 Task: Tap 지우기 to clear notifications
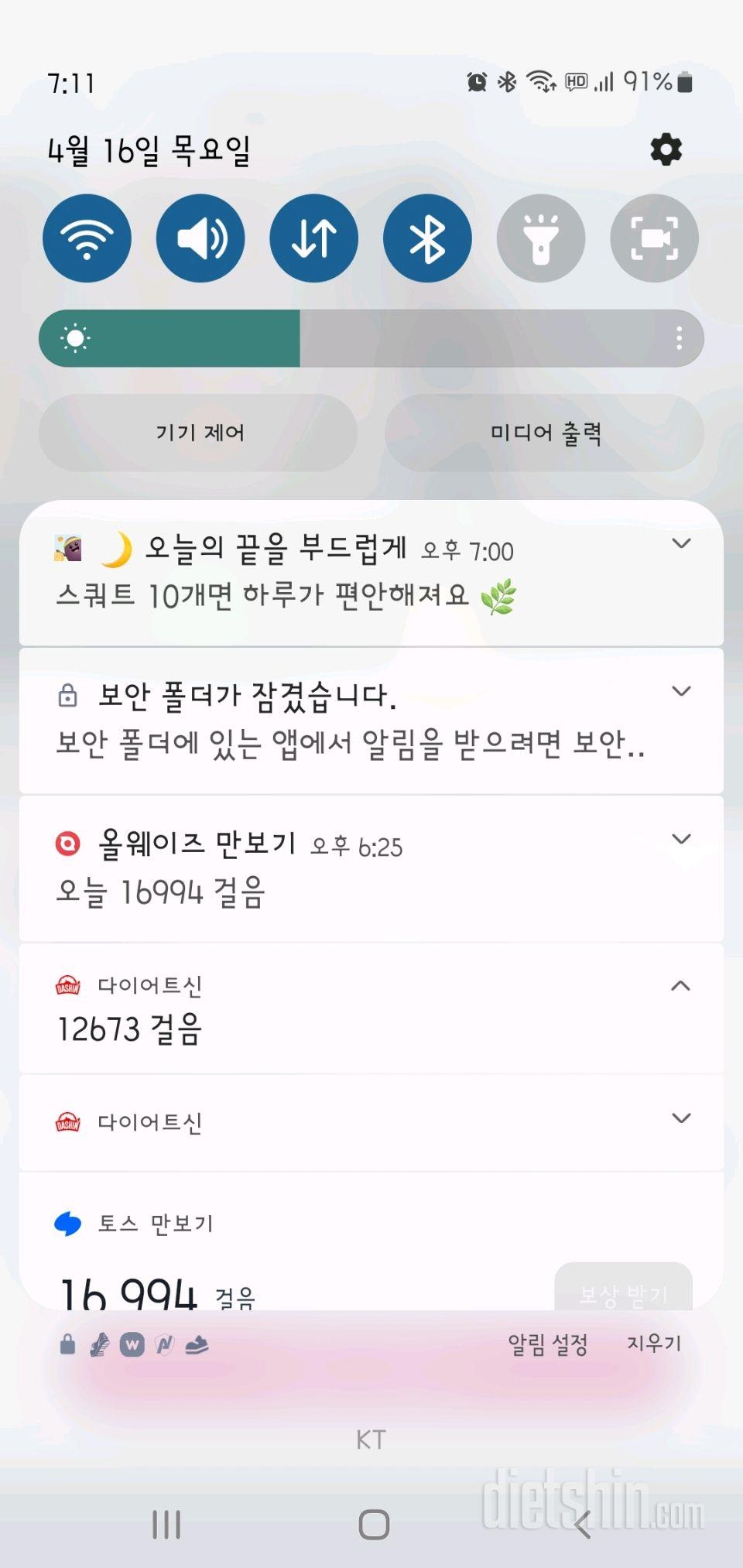[654, 1344]
